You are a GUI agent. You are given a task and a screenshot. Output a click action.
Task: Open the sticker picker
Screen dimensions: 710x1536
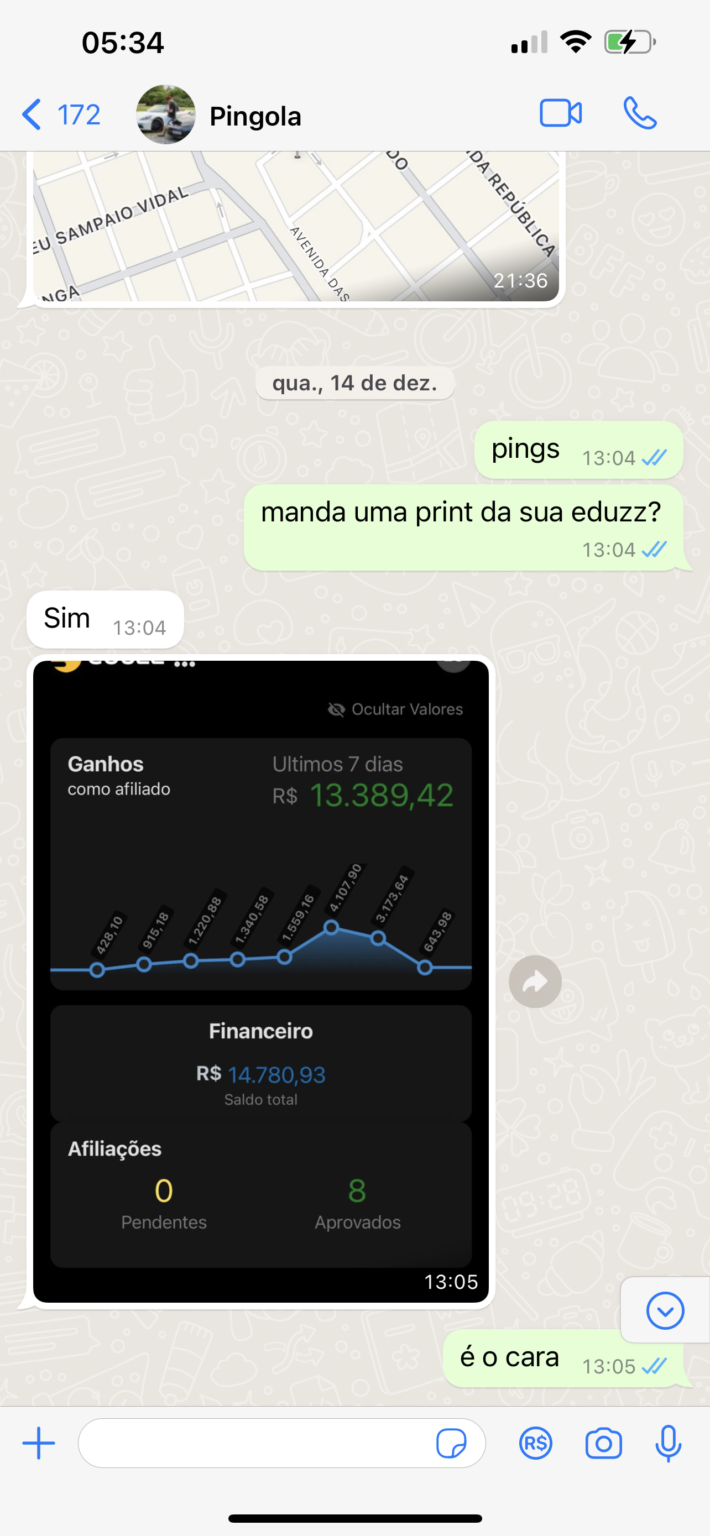[x=451, y=1443]
